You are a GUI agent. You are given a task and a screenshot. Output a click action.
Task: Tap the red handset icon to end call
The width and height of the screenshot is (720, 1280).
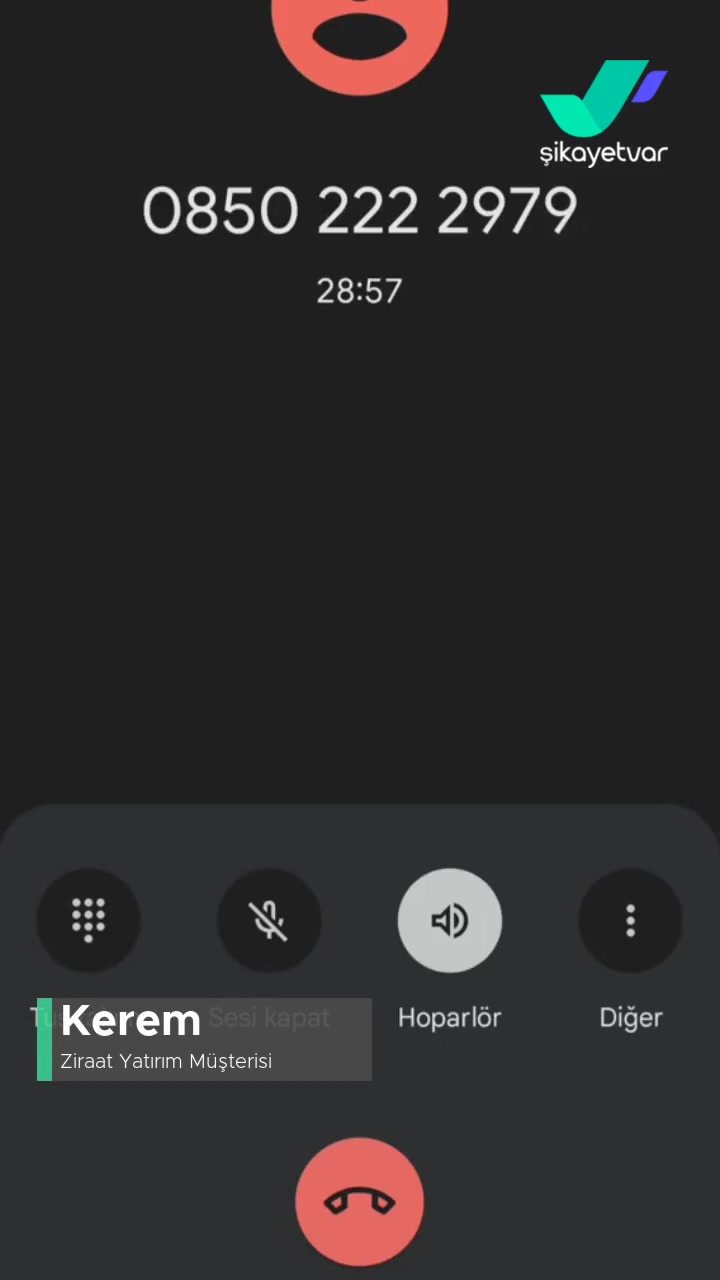coord(359,1200)
